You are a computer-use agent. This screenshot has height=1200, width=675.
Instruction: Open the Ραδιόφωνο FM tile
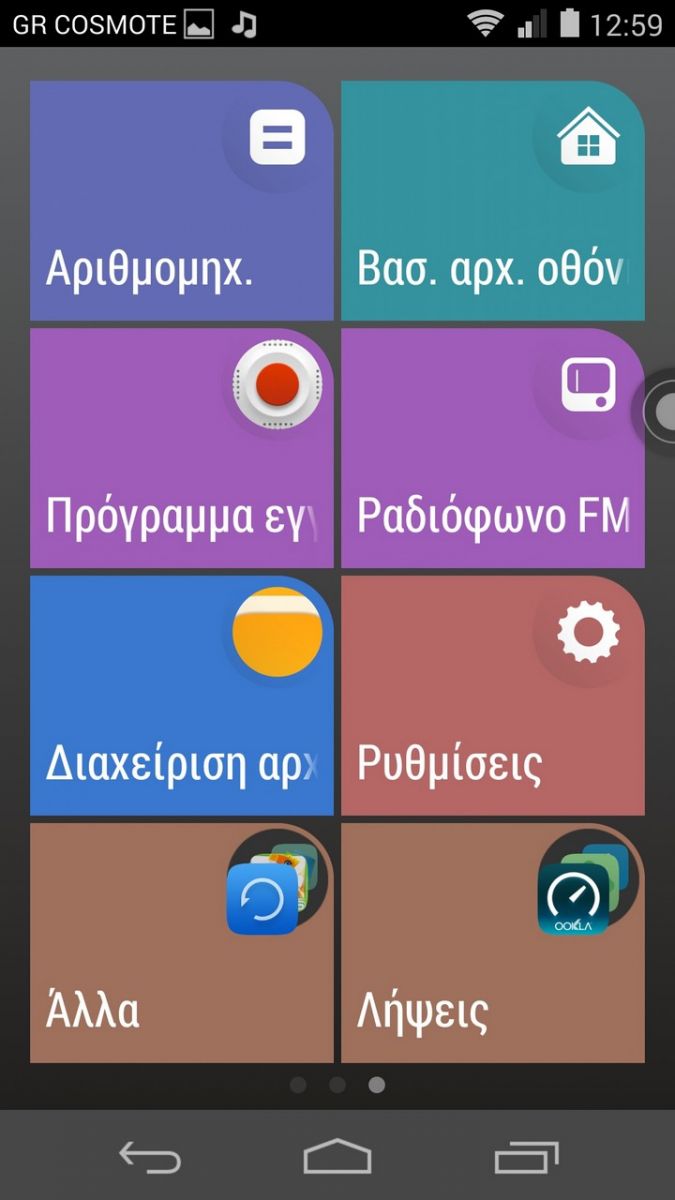click(x=493, y=448)
